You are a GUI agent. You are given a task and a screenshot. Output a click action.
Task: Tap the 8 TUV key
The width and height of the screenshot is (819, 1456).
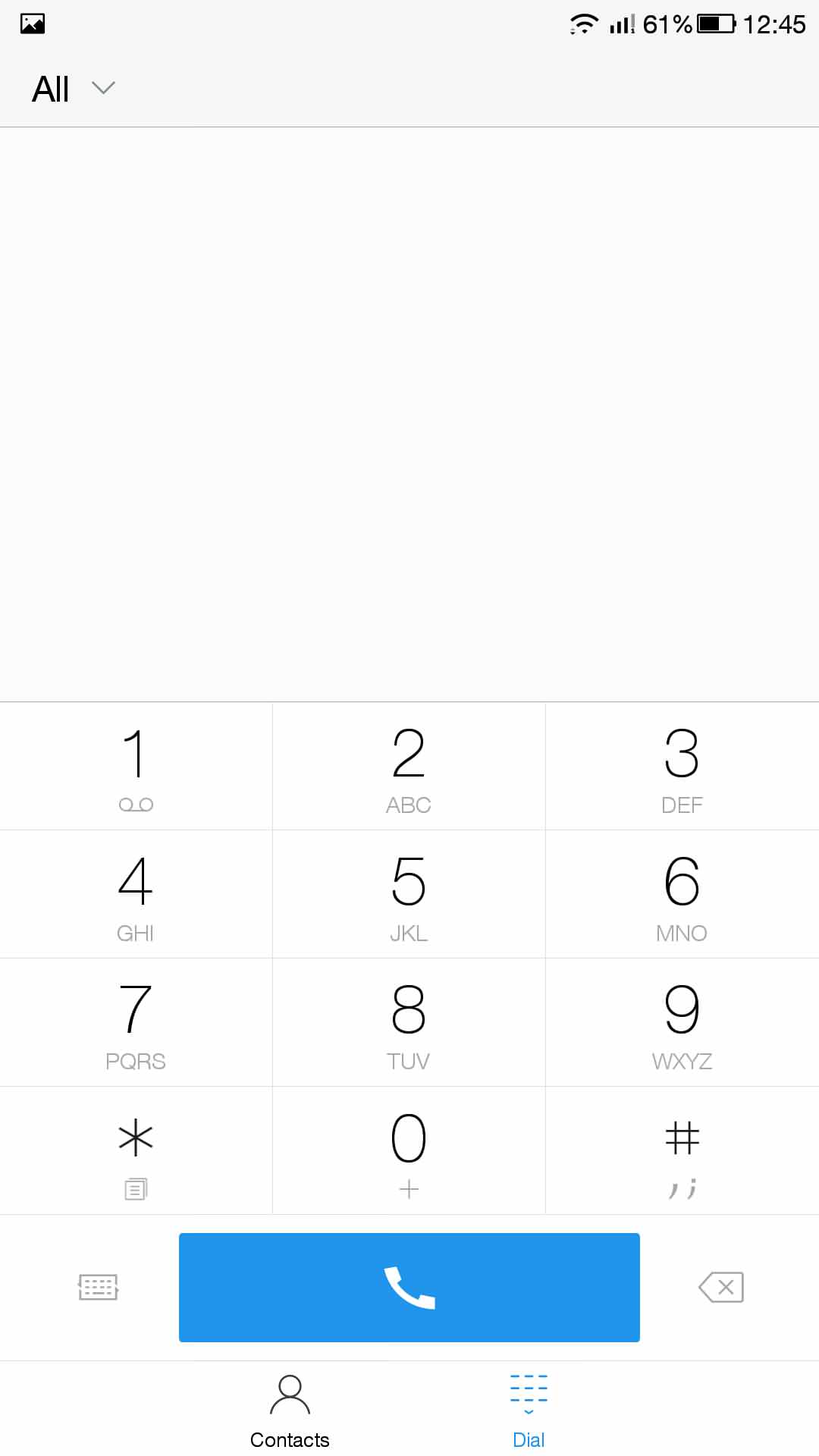point(409,1022)
